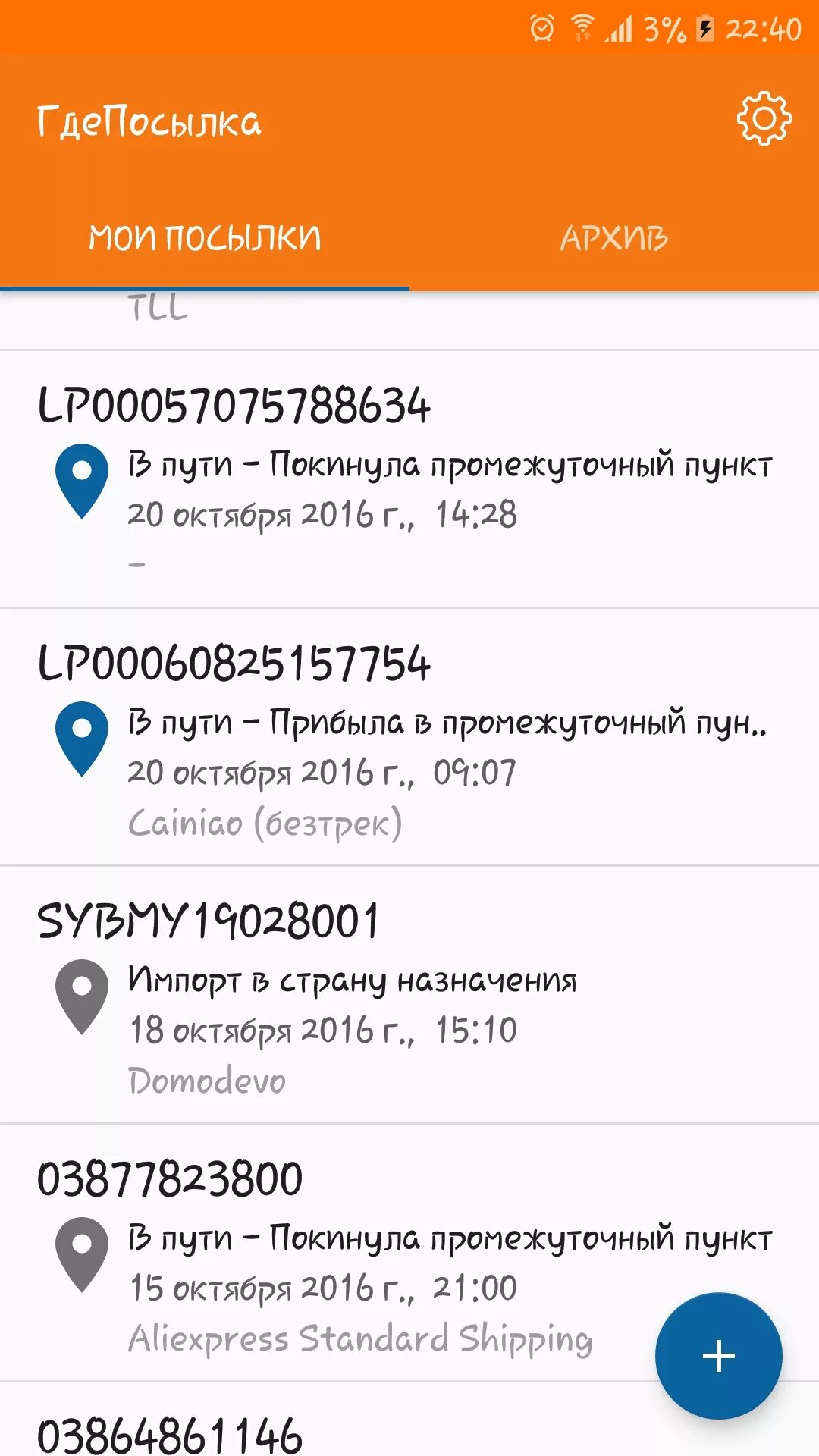The image size is (819, 1456).
Task: Switch to the Архив tab
Action: (x=614, y=238)
